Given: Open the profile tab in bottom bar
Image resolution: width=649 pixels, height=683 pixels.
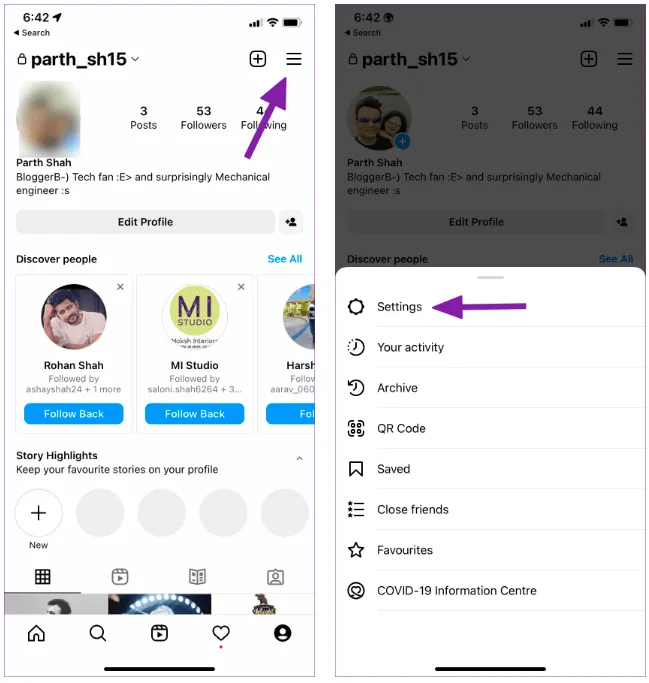Looking at the screenshot, I should [x=283, y=633].
